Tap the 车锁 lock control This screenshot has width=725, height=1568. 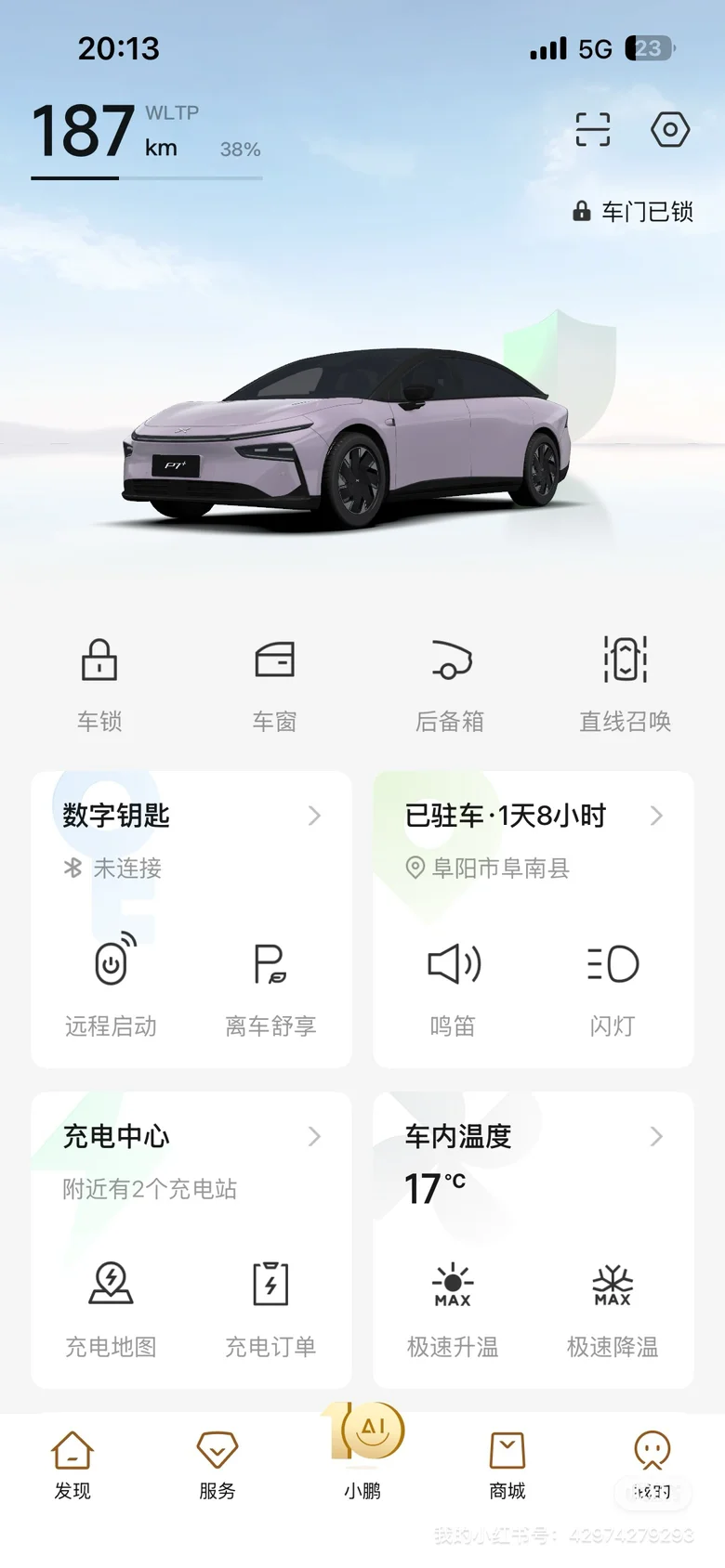click(99, 682)
